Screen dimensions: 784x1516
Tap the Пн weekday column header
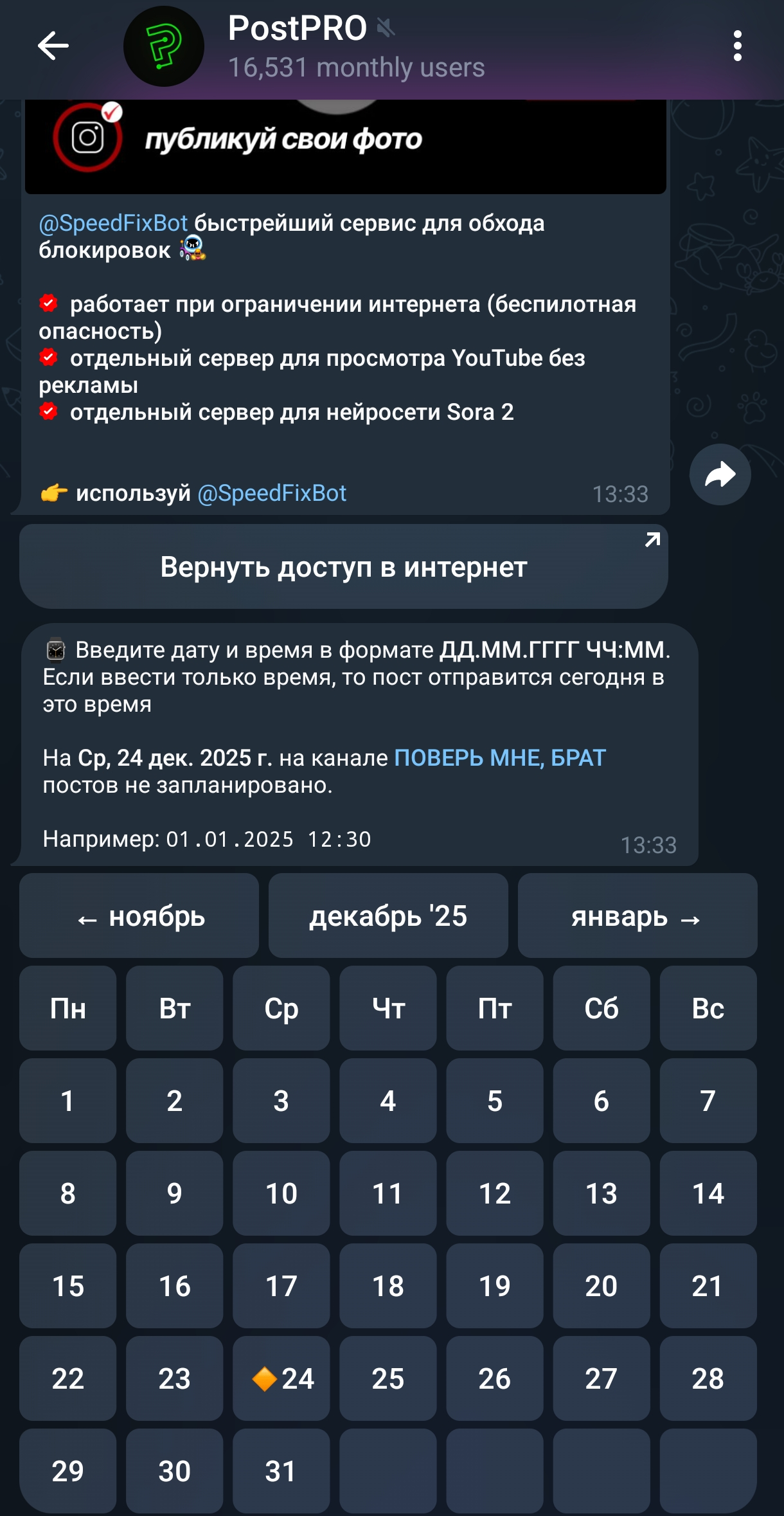click(x=67, y=1009)
